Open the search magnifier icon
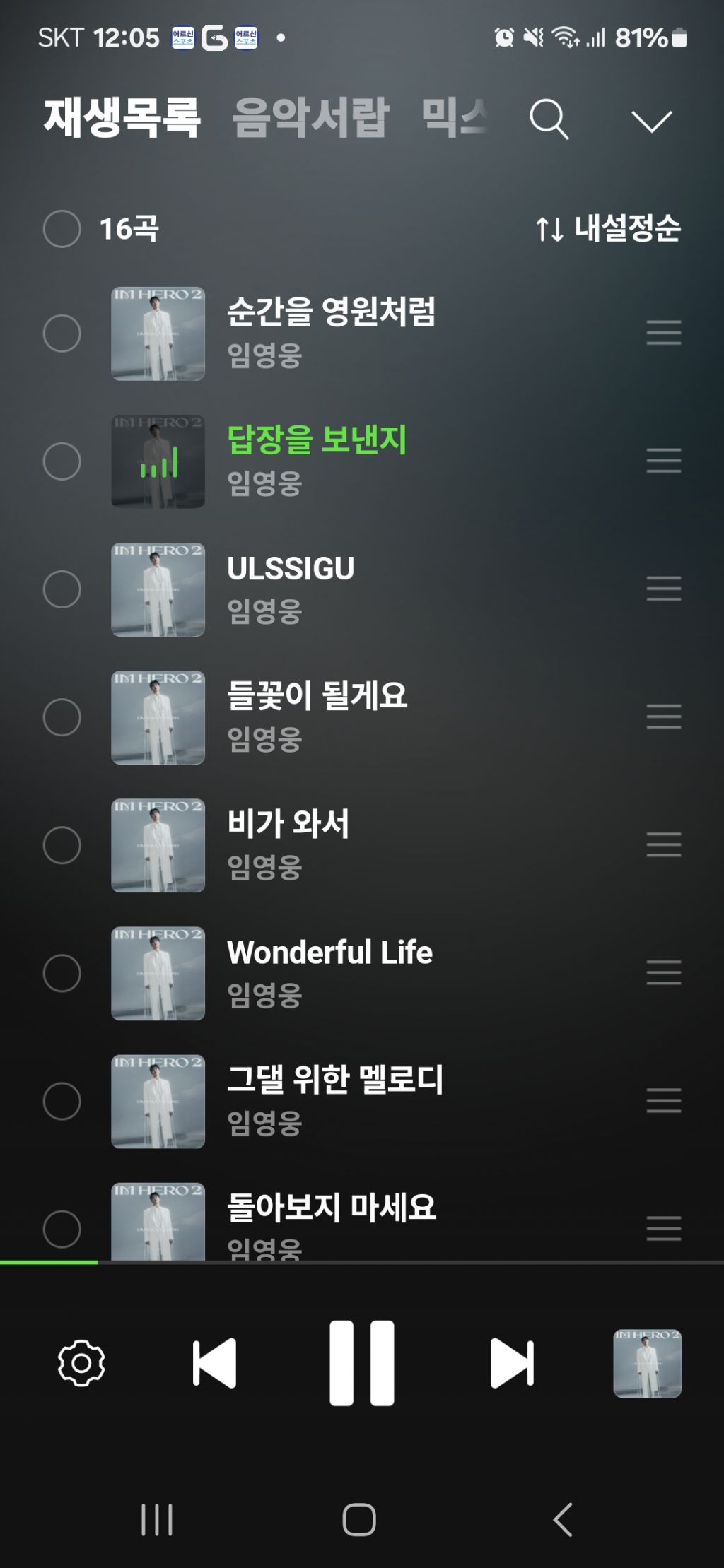The width and height of the screenshot is (724, 1568). pos(549,119)
